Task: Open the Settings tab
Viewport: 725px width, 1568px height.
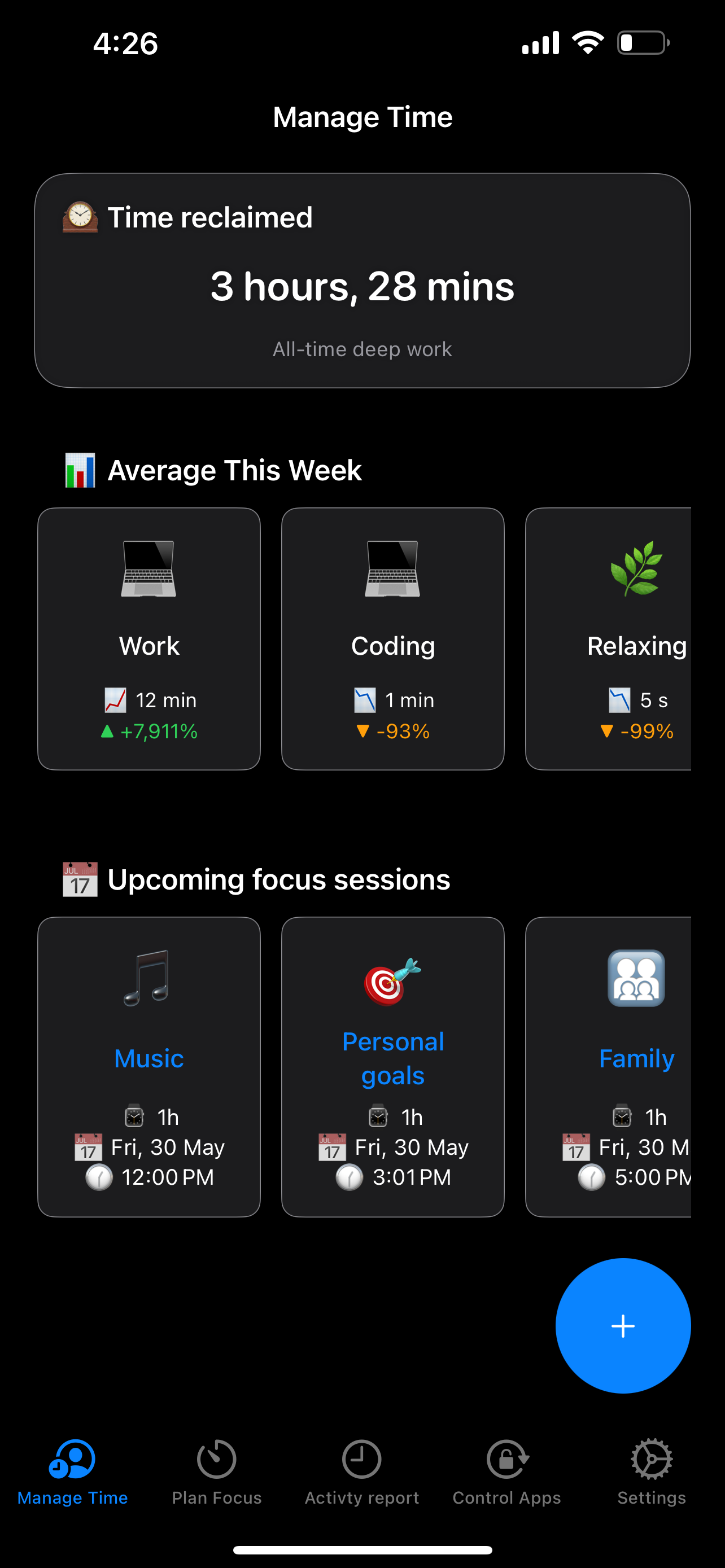Action: (652, 1472)
